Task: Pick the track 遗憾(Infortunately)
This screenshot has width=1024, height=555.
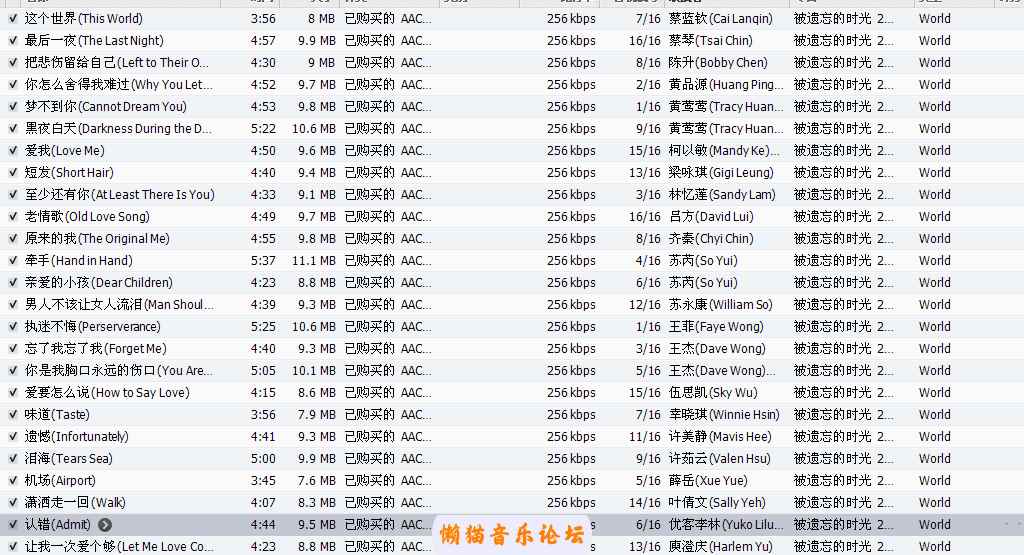Action: click(x=76, y=436)
